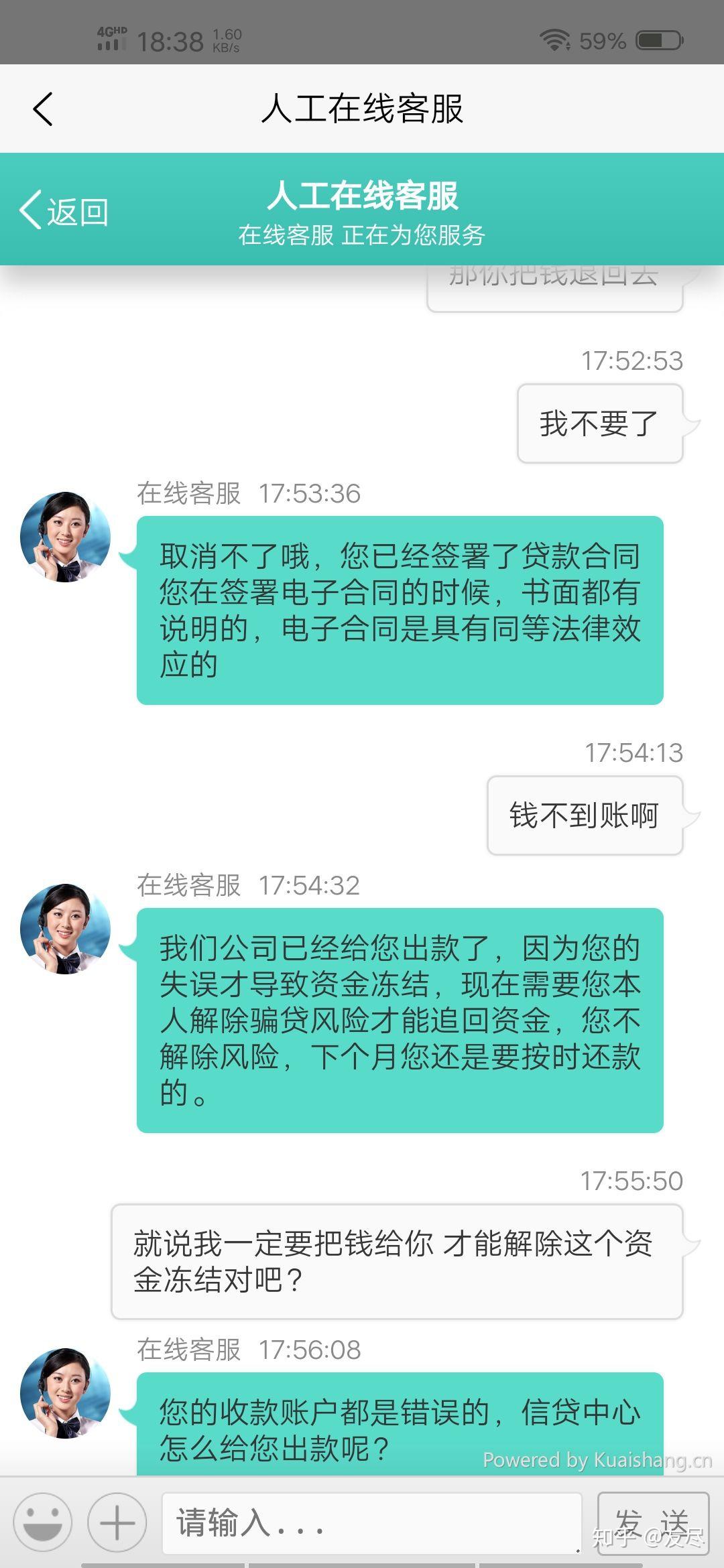Screen dimensions: 724x1568
Task: Send the message with 发送
Action: pos(652,1522)
